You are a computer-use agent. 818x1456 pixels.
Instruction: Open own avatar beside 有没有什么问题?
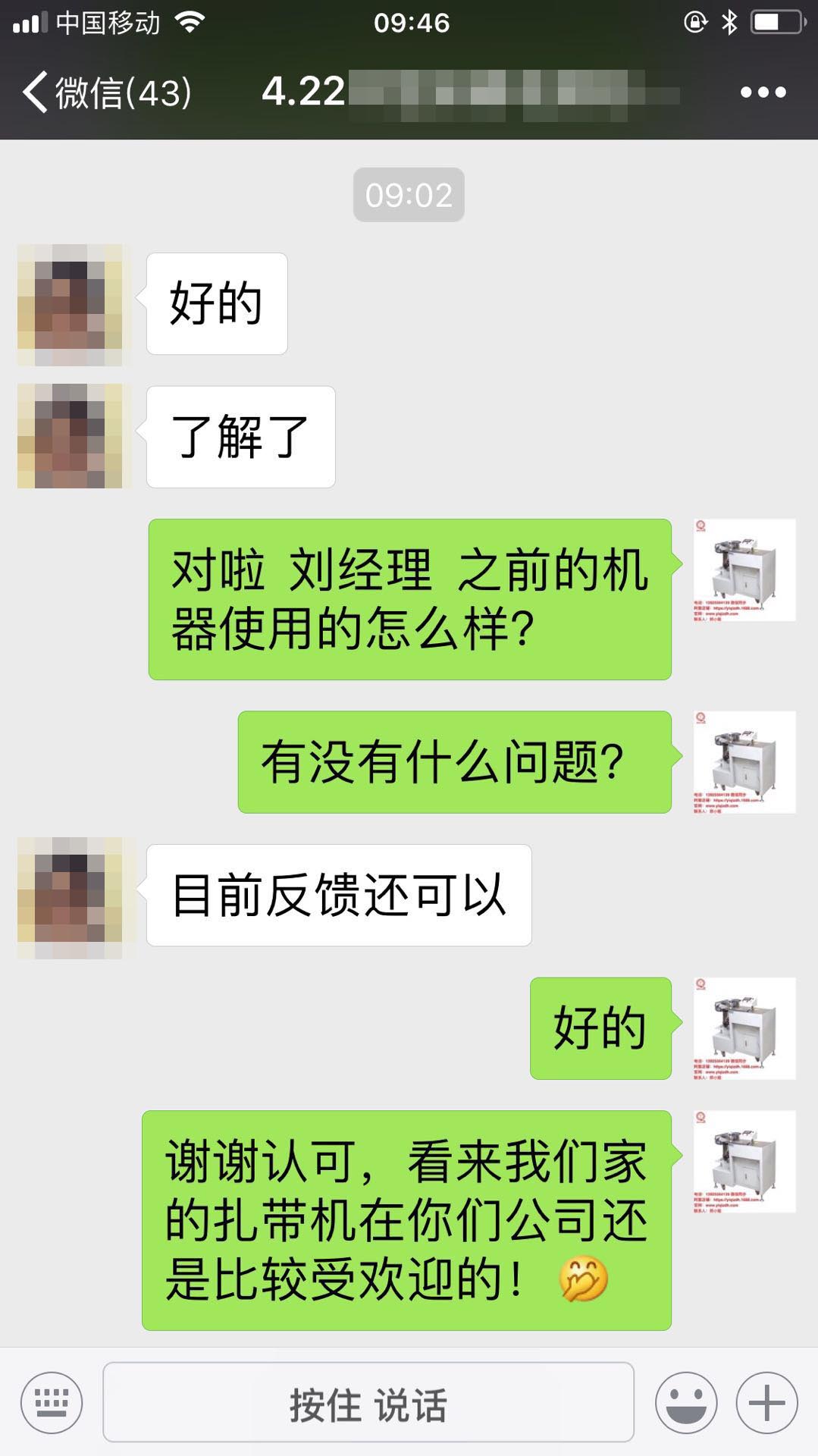[x=744, y=762]
